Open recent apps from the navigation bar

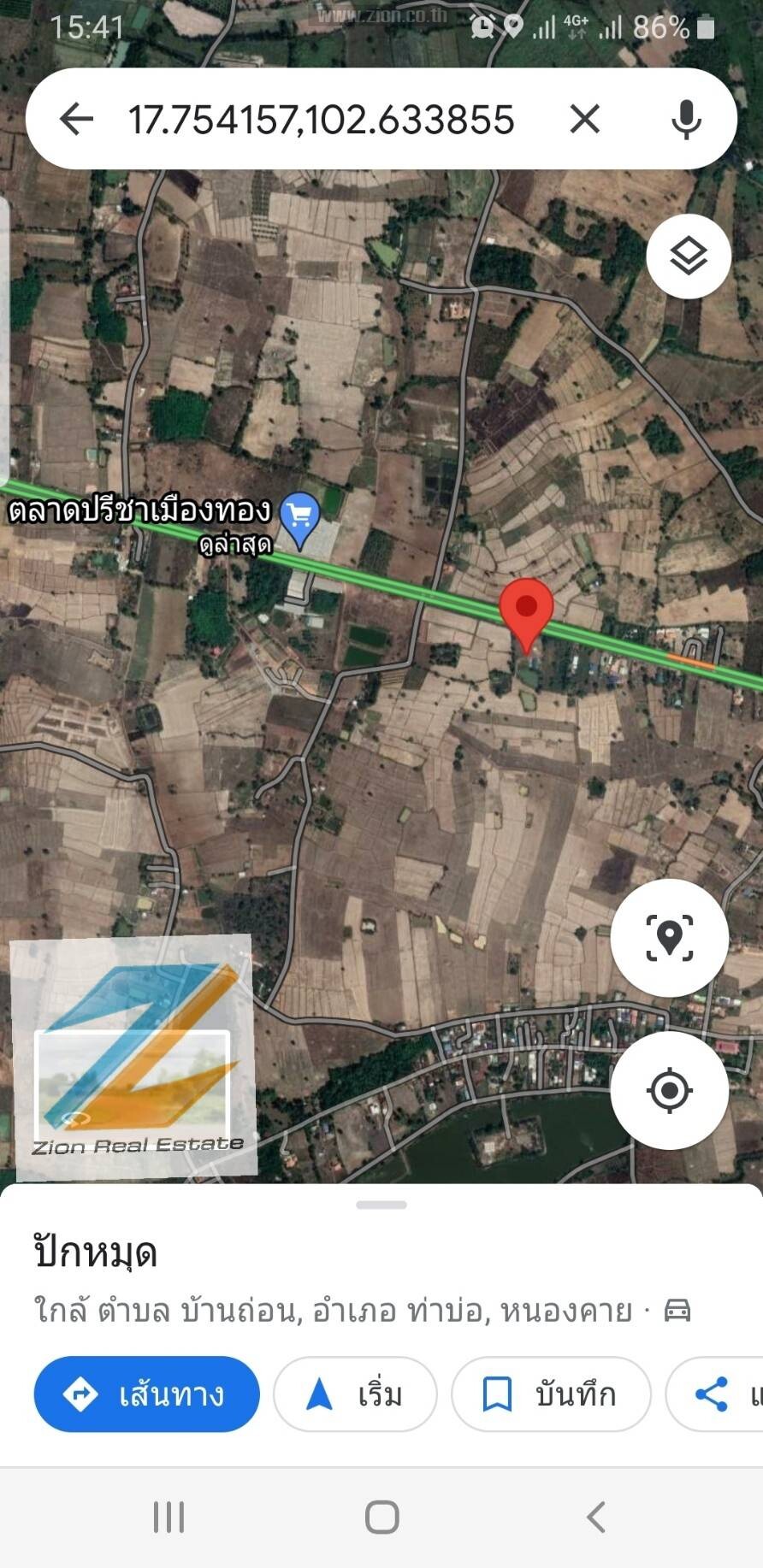pyautogui.click(x=169, y=1517)
